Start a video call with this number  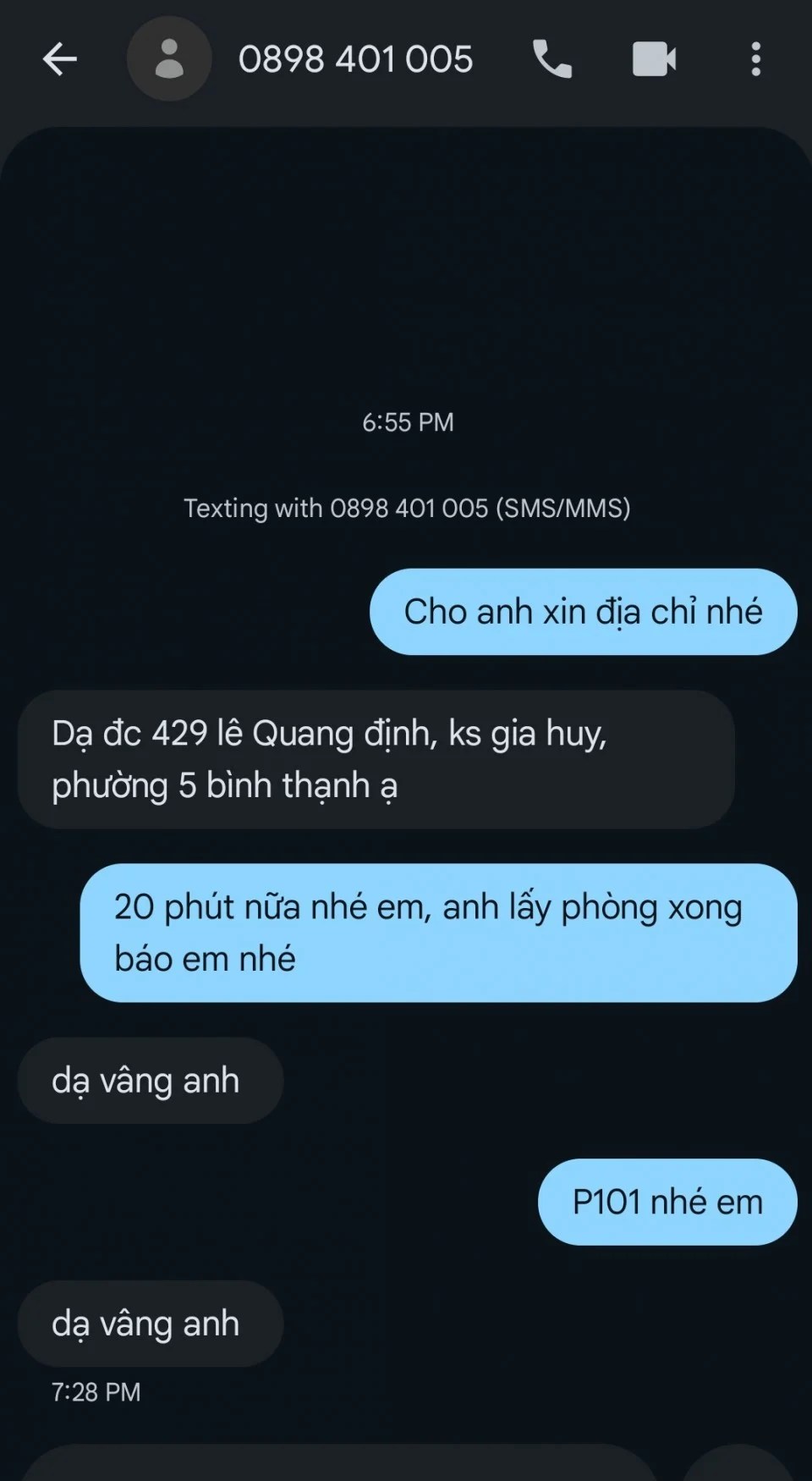[654, 59]
